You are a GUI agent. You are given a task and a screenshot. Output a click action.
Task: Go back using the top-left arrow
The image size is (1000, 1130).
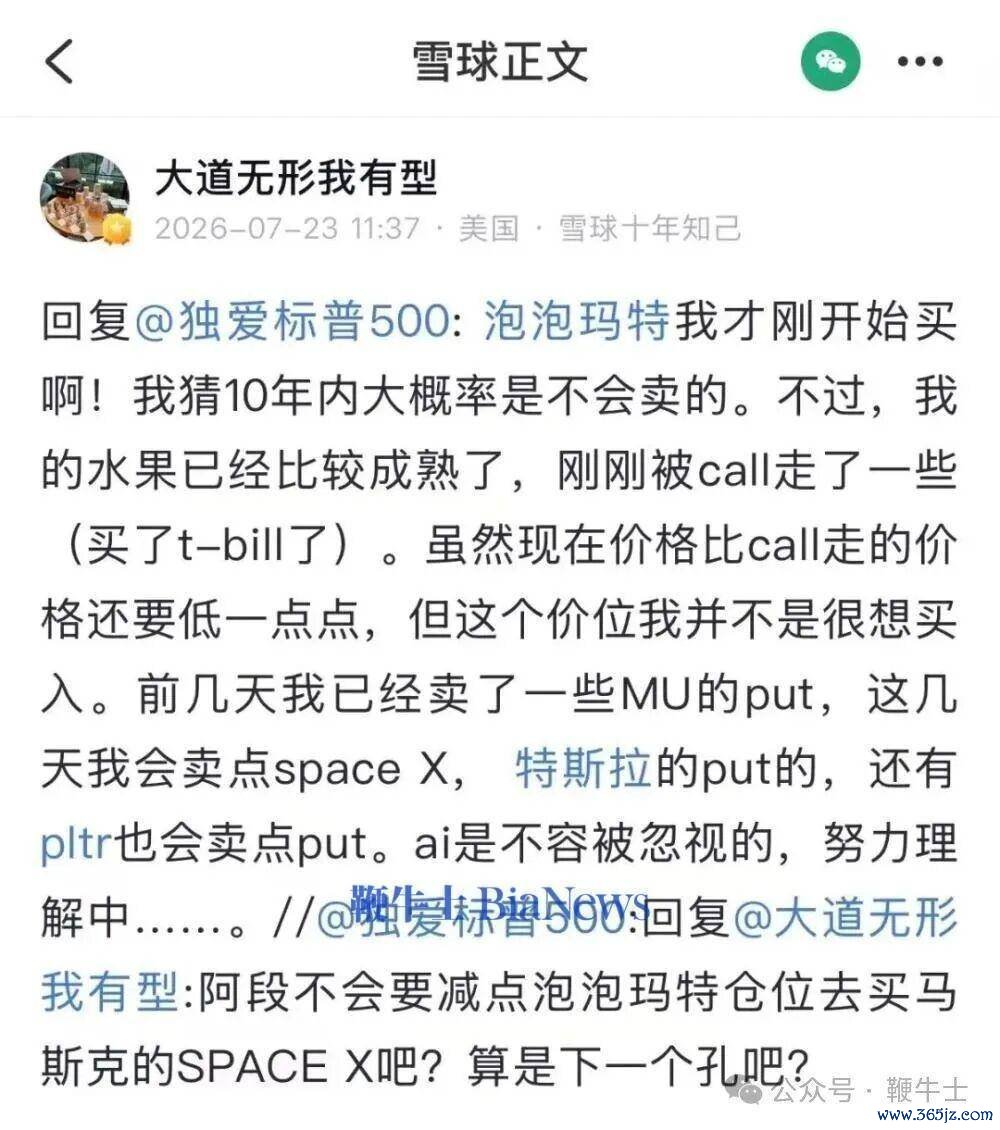coord(60,61)
